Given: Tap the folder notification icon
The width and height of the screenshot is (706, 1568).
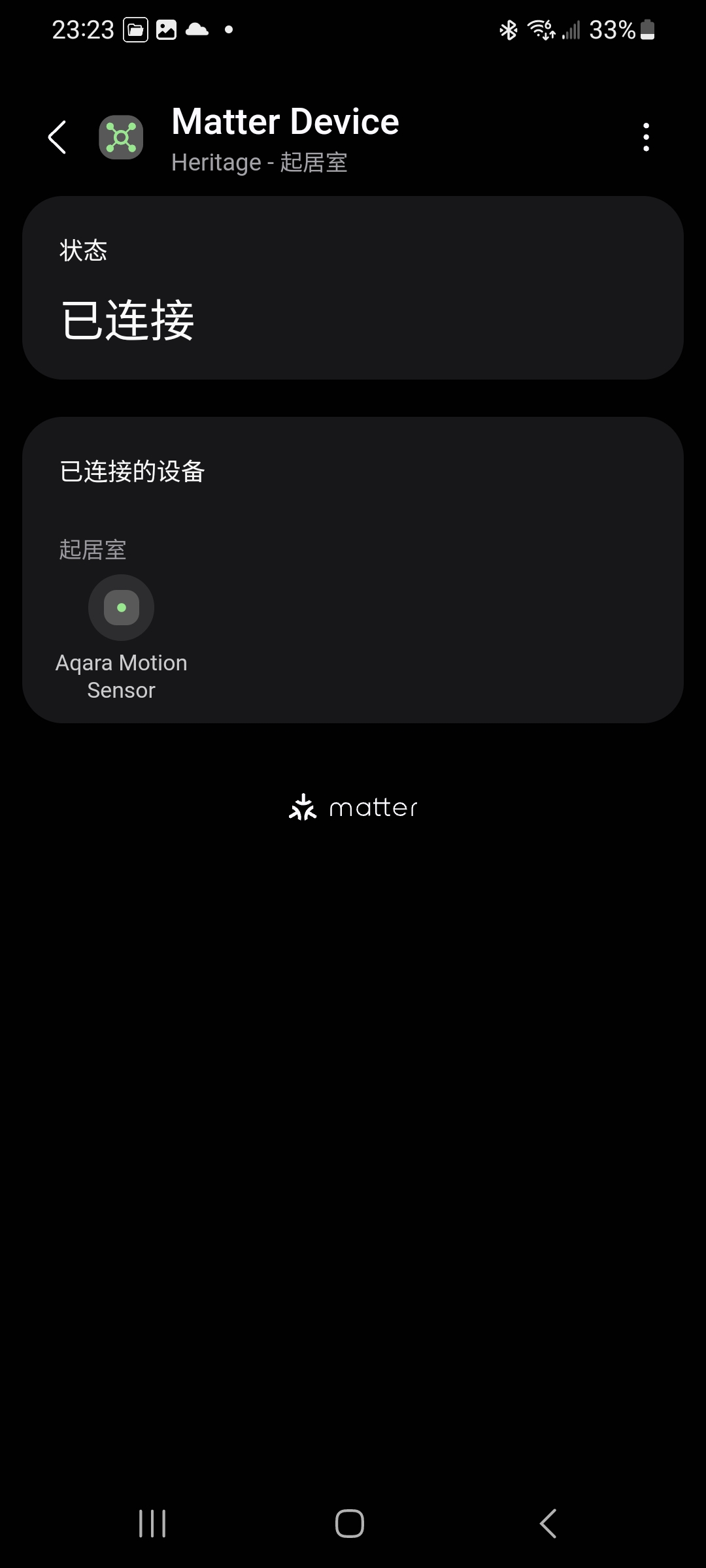Looking at the screenshot, I should (x=135, y=29).
